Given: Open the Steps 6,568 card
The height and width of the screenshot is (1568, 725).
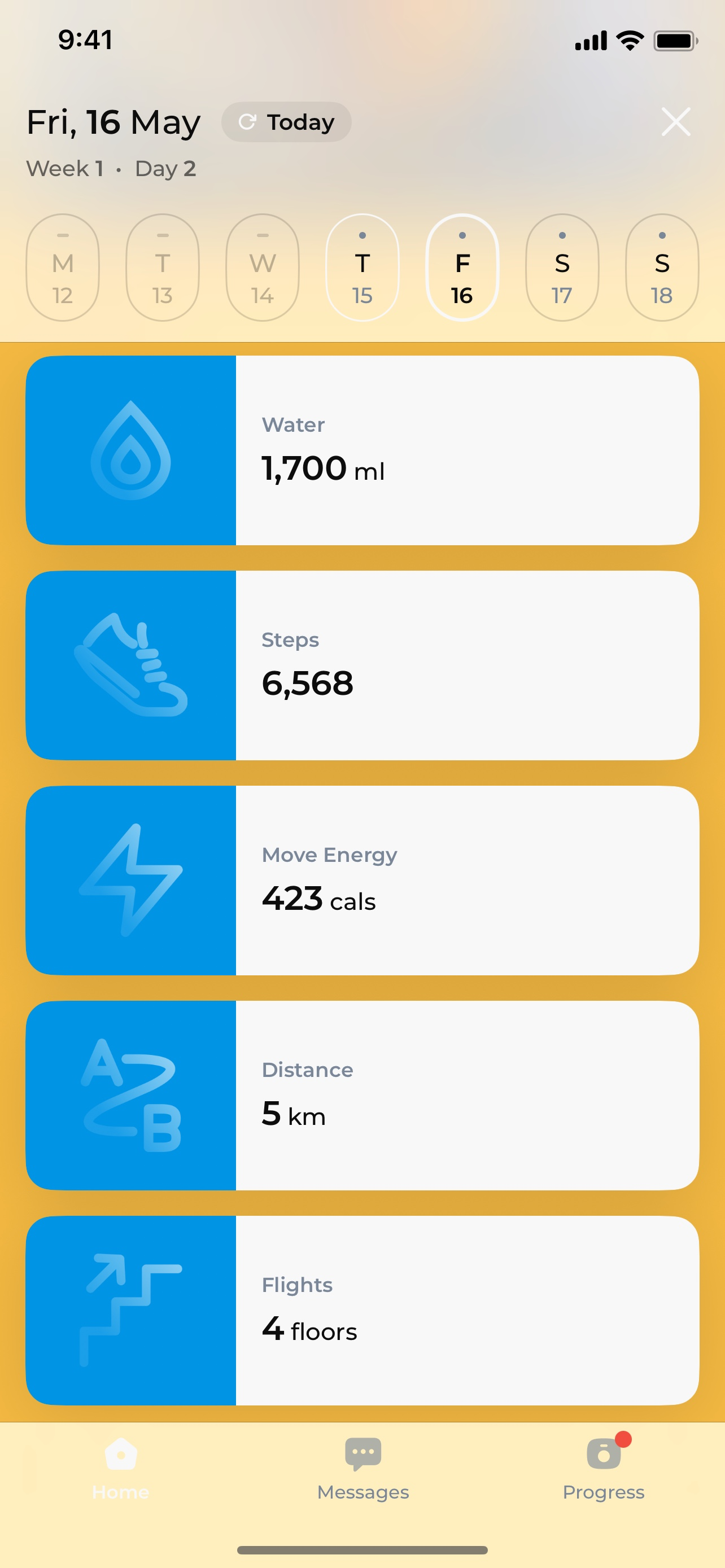Looking at the screenshot, I should pos(362,665).
